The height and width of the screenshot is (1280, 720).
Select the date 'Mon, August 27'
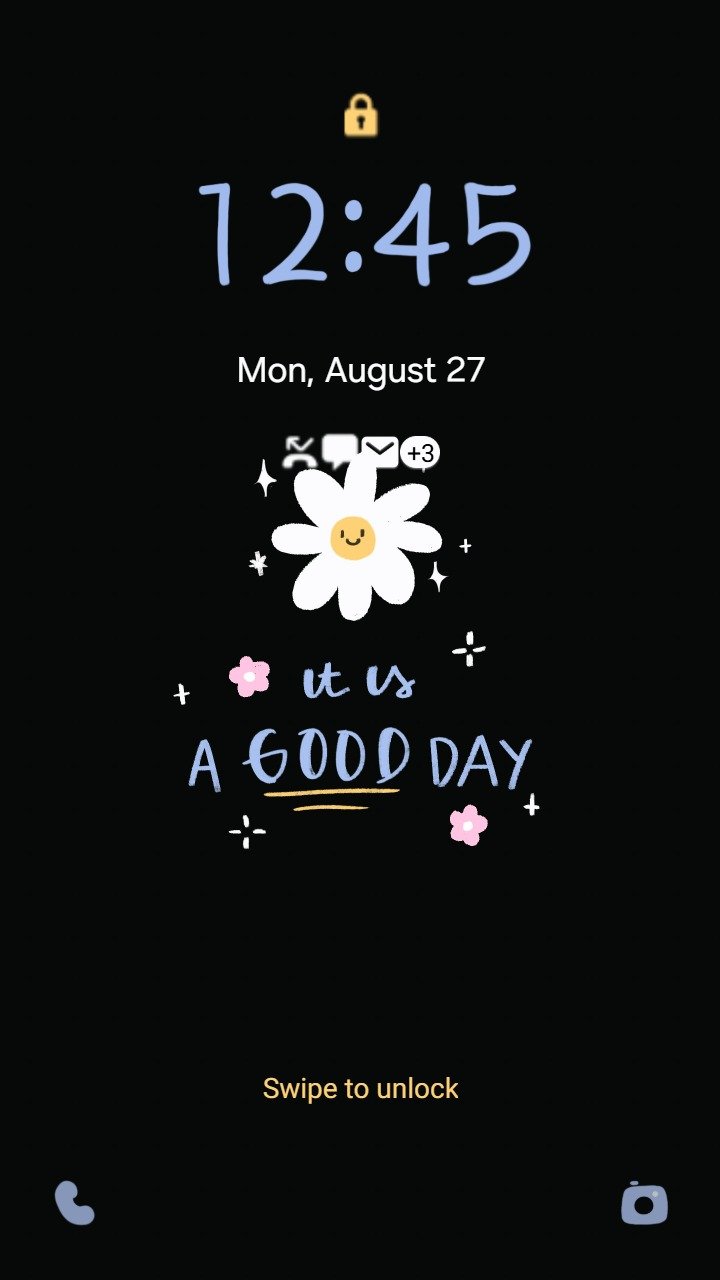coord(359,371)
